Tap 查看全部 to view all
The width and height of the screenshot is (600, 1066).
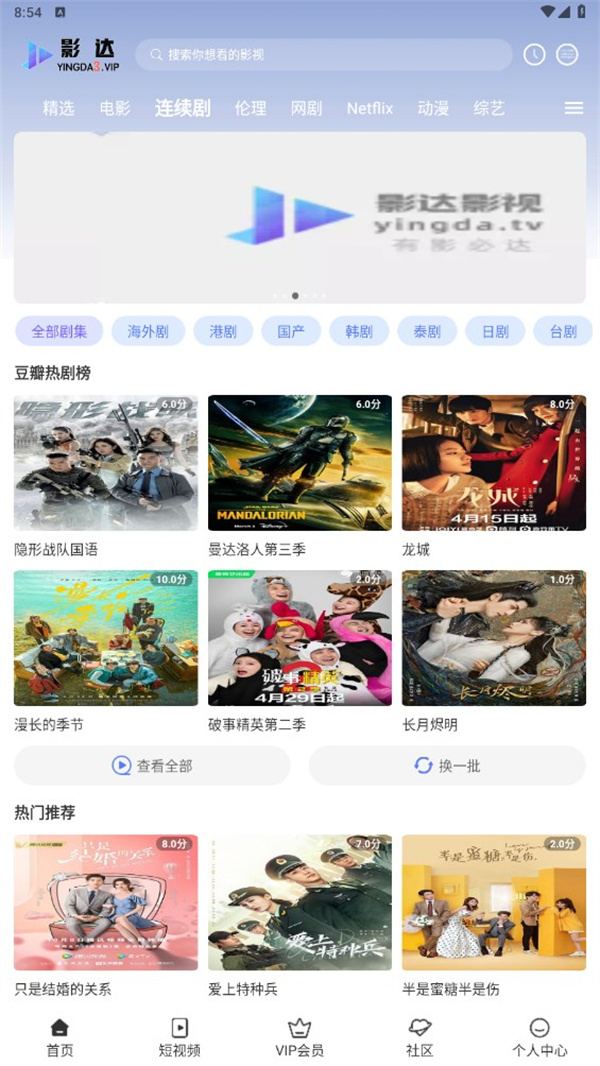pos(152,766)
